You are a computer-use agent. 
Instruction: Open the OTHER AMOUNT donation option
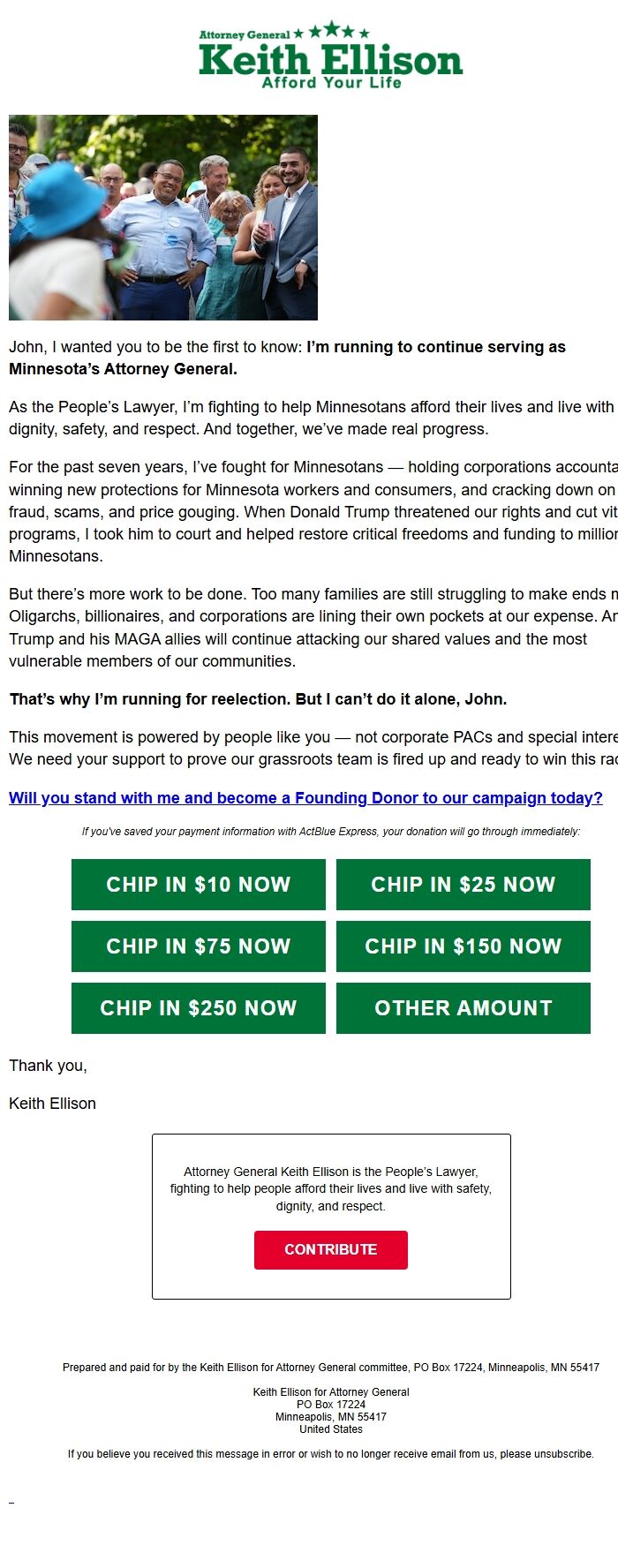coord(463,1008)
